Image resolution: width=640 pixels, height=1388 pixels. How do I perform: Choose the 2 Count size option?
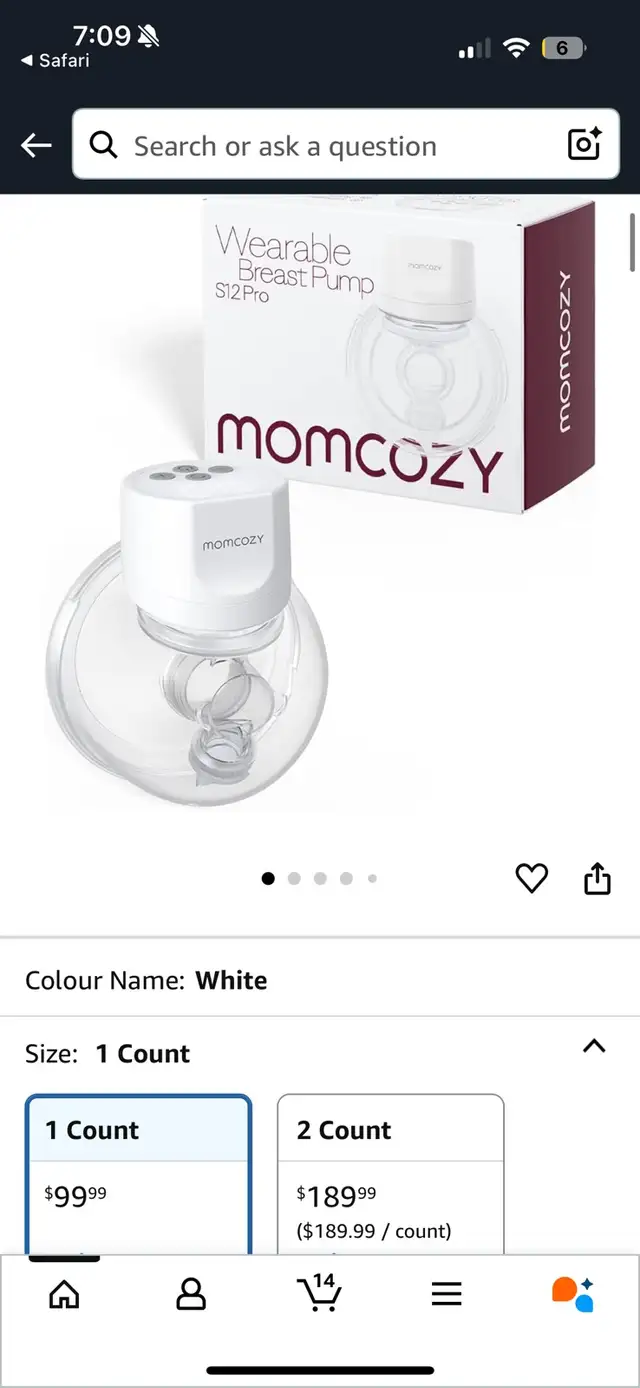(x=390, y=1174)
